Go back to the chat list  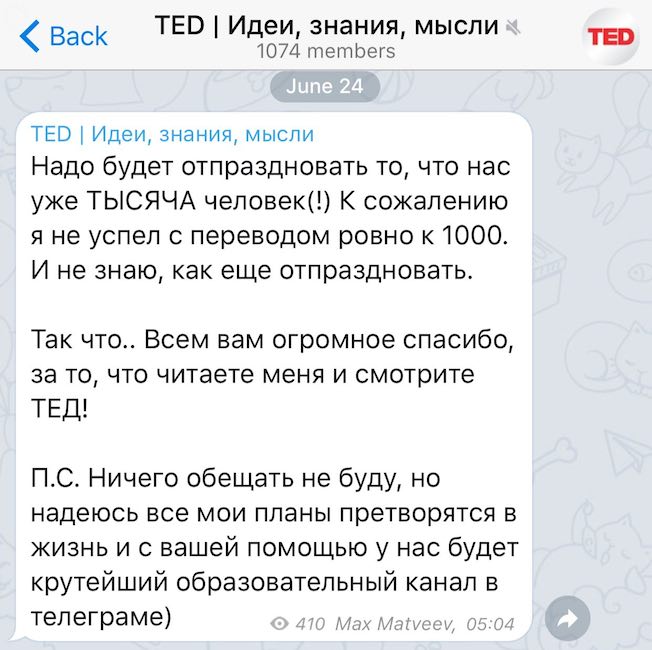click(x=64, y=36)
